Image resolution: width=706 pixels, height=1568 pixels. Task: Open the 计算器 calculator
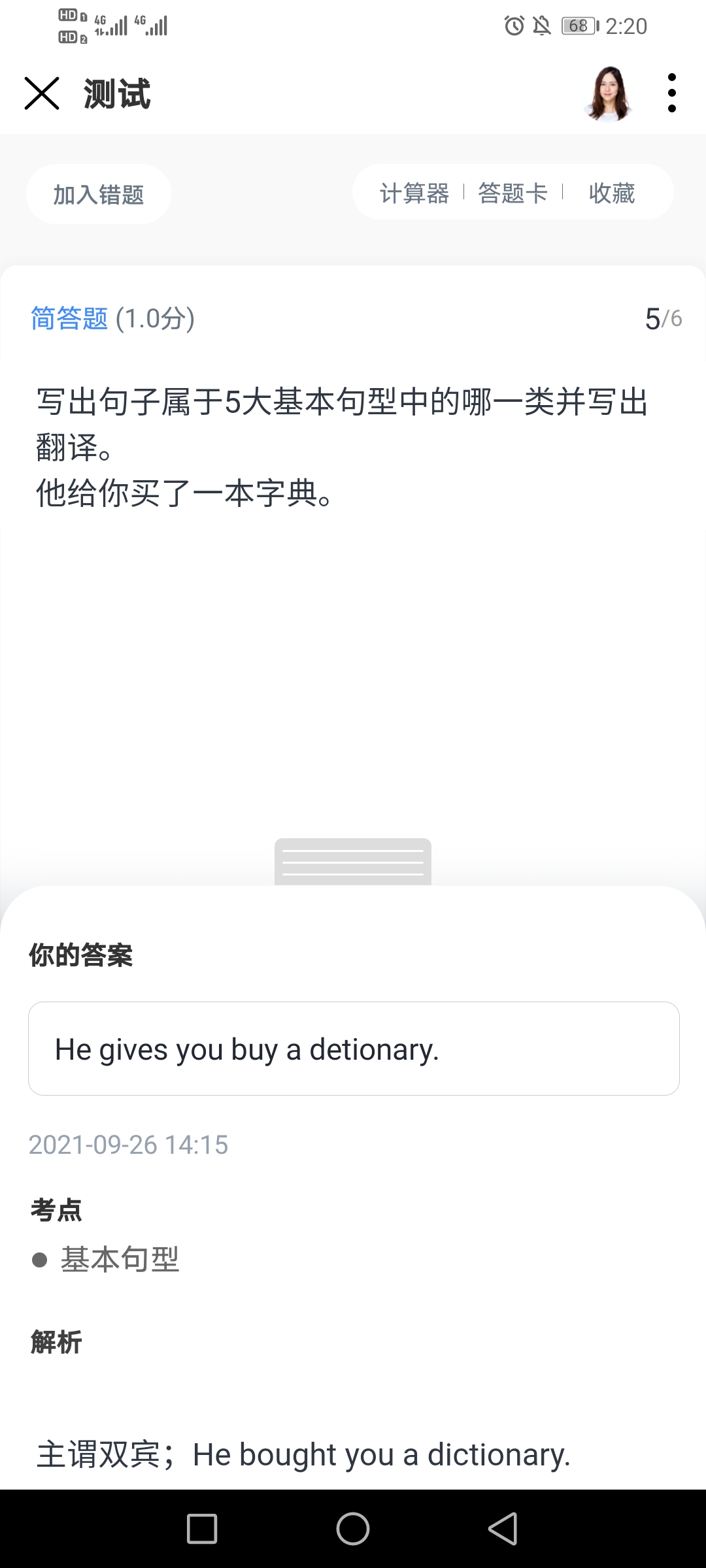(x=414, y=193)
